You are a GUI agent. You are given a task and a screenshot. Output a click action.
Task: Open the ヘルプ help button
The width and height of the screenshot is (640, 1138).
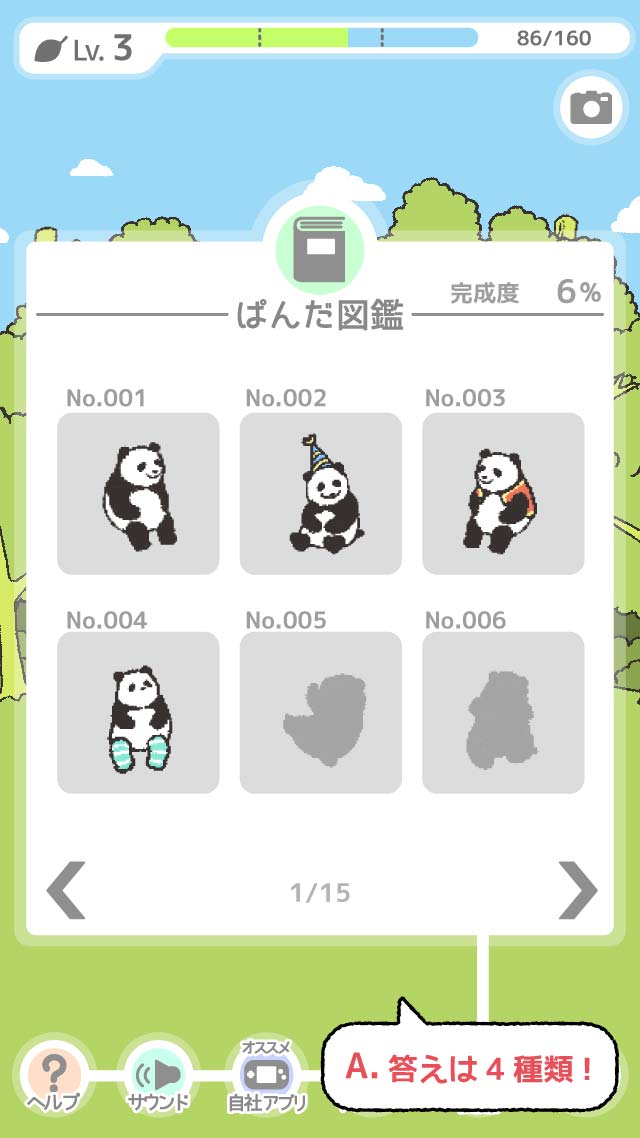point(54,1075)
